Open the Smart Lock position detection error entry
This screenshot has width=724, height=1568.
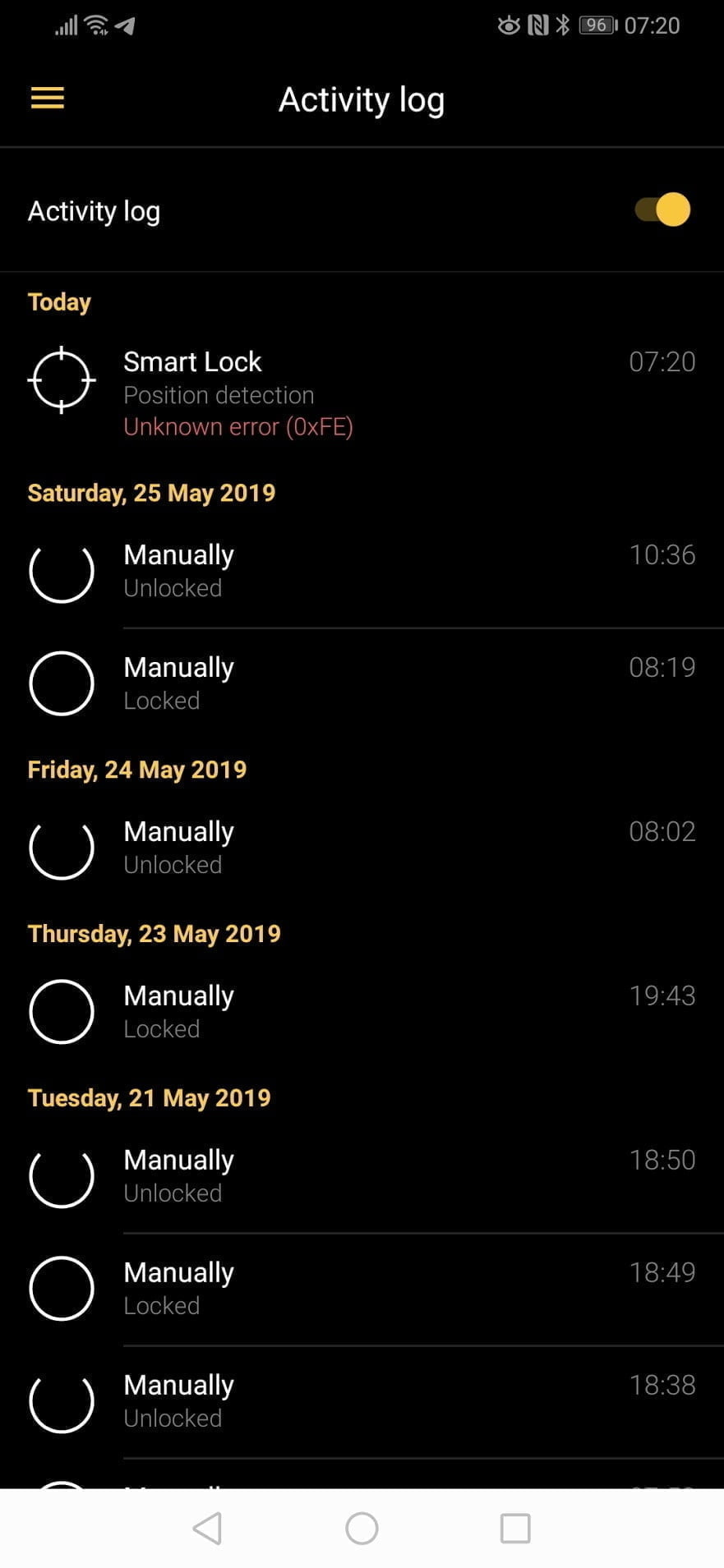tap(362, 393)
